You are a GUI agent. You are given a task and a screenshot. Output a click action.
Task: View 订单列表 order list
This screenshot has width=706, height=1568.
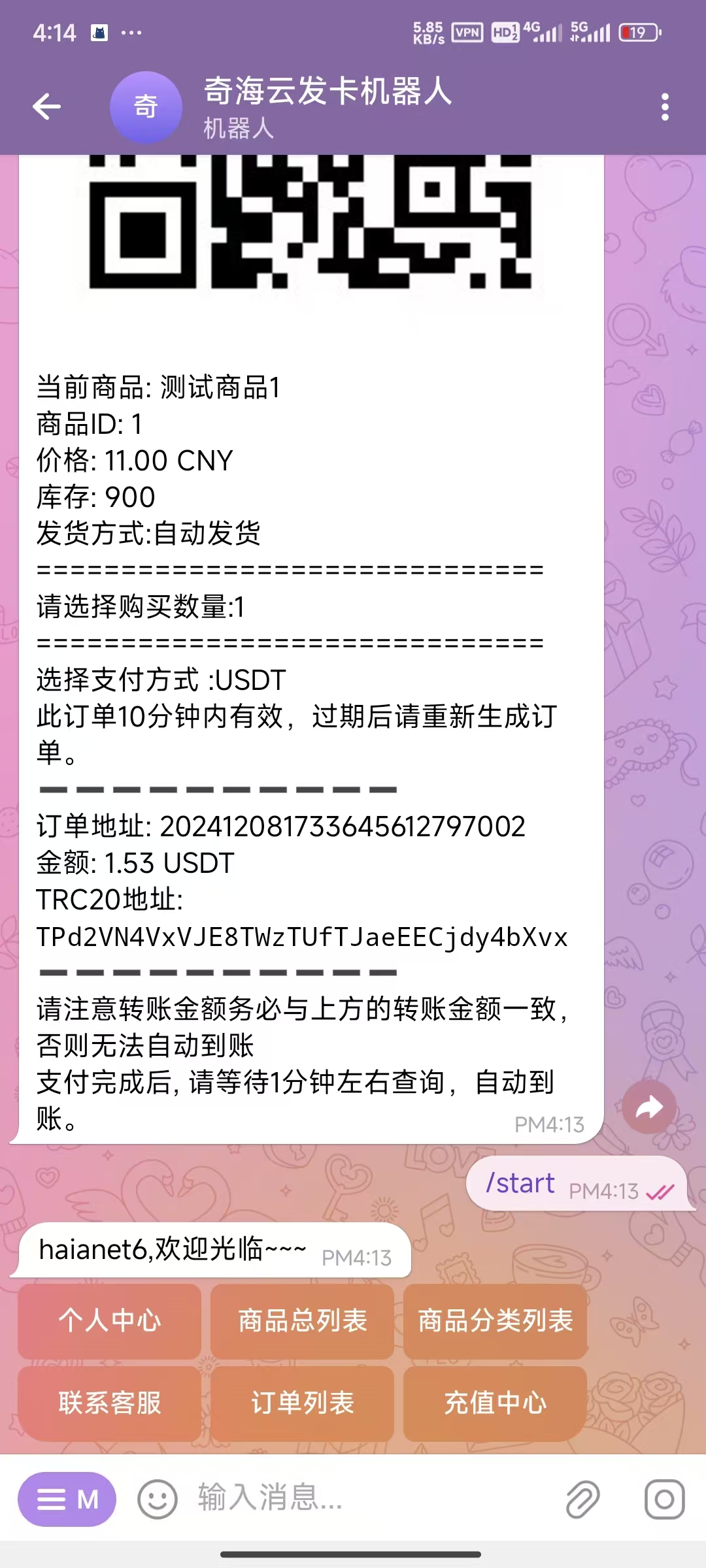(x=302, y=1403)
